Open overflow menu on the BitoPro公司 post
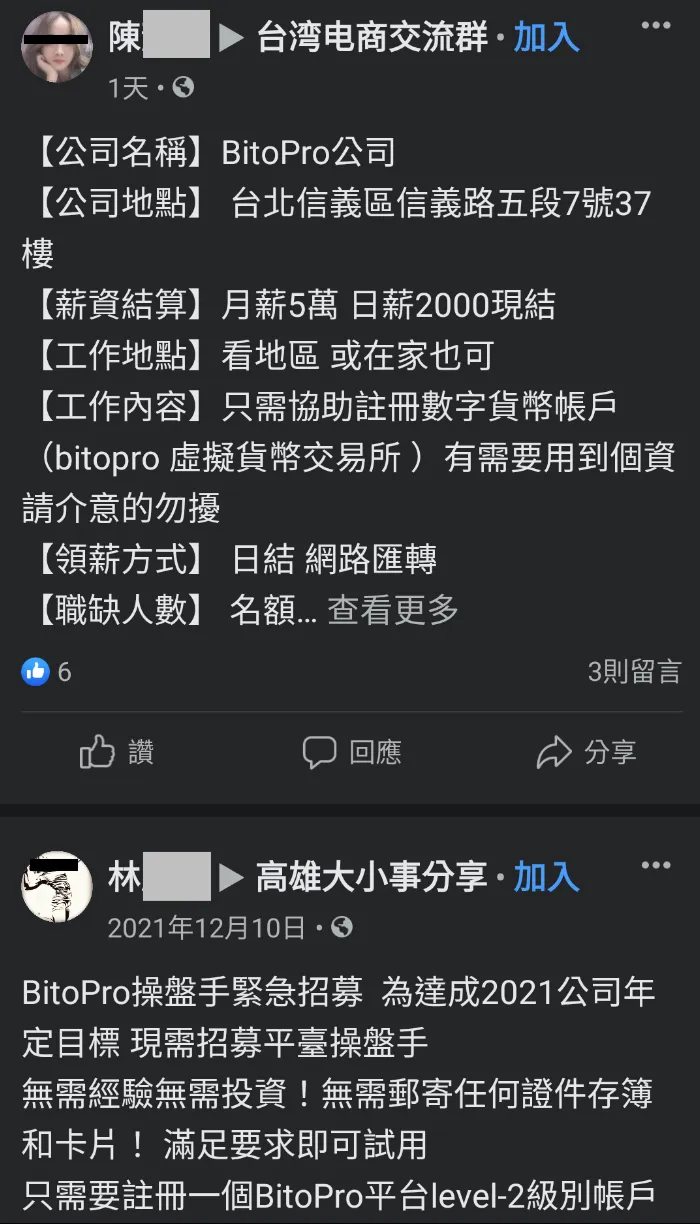Screen dimensions: 700x1224 pyautogui.click(x=655, y=26)
